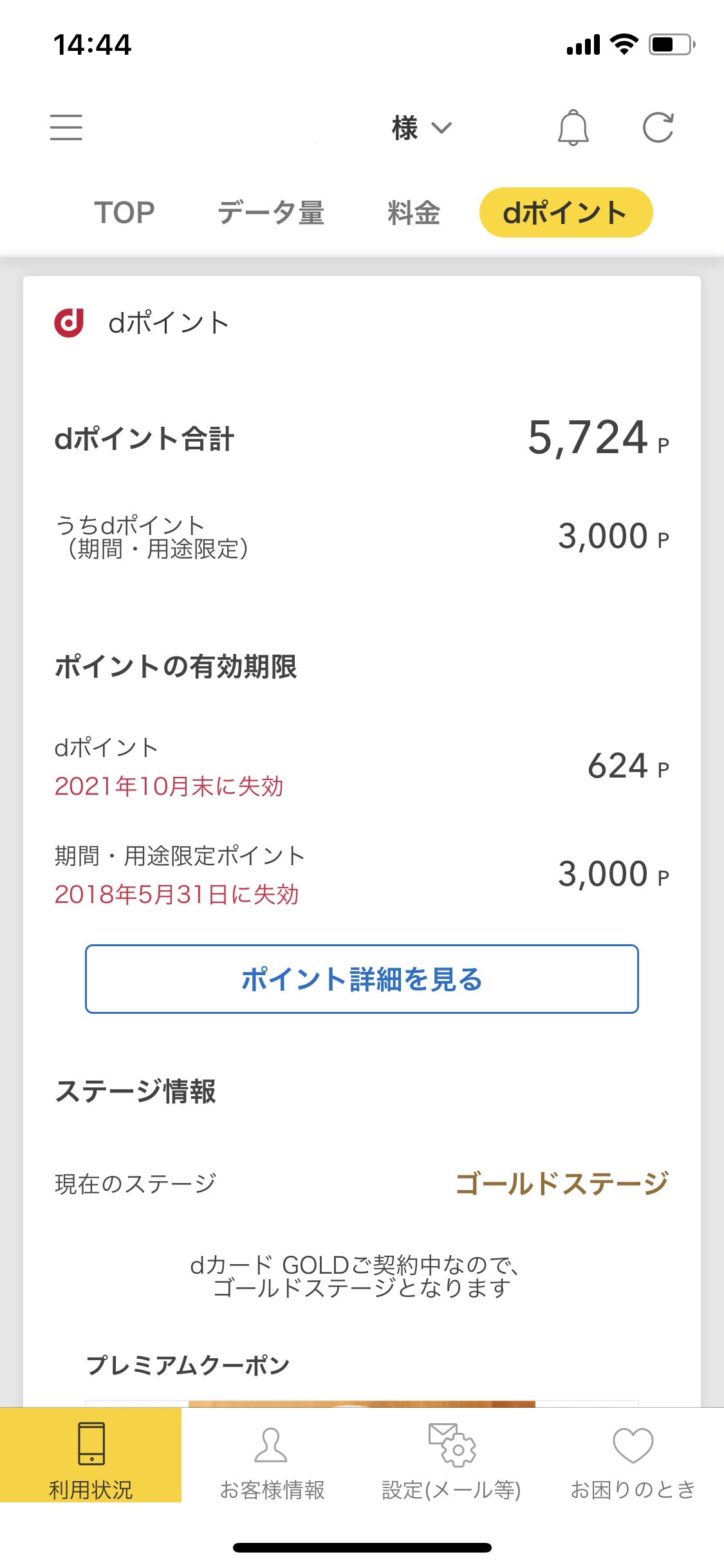Screen dimensions: 724x1568
Task: Open the ゴールドステージ stage link
Action: coord(561,1180)
